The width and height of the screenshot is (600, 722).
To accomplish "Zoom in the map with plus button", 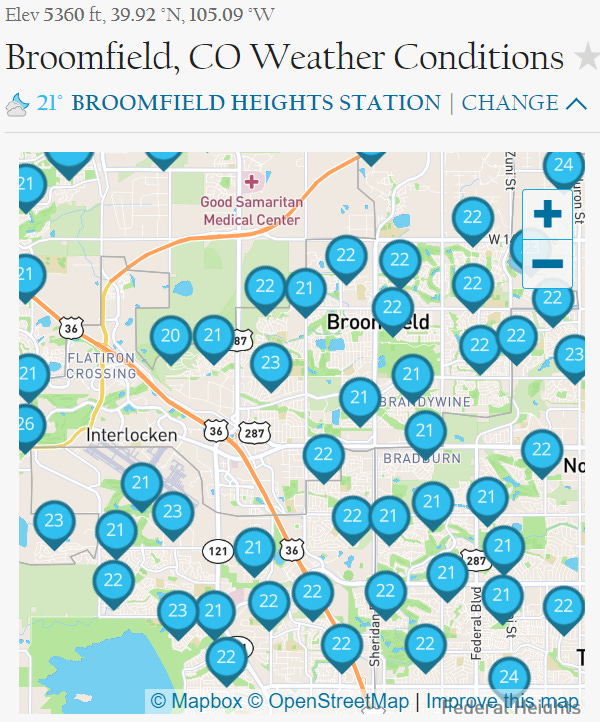I will tap(548, 214).
